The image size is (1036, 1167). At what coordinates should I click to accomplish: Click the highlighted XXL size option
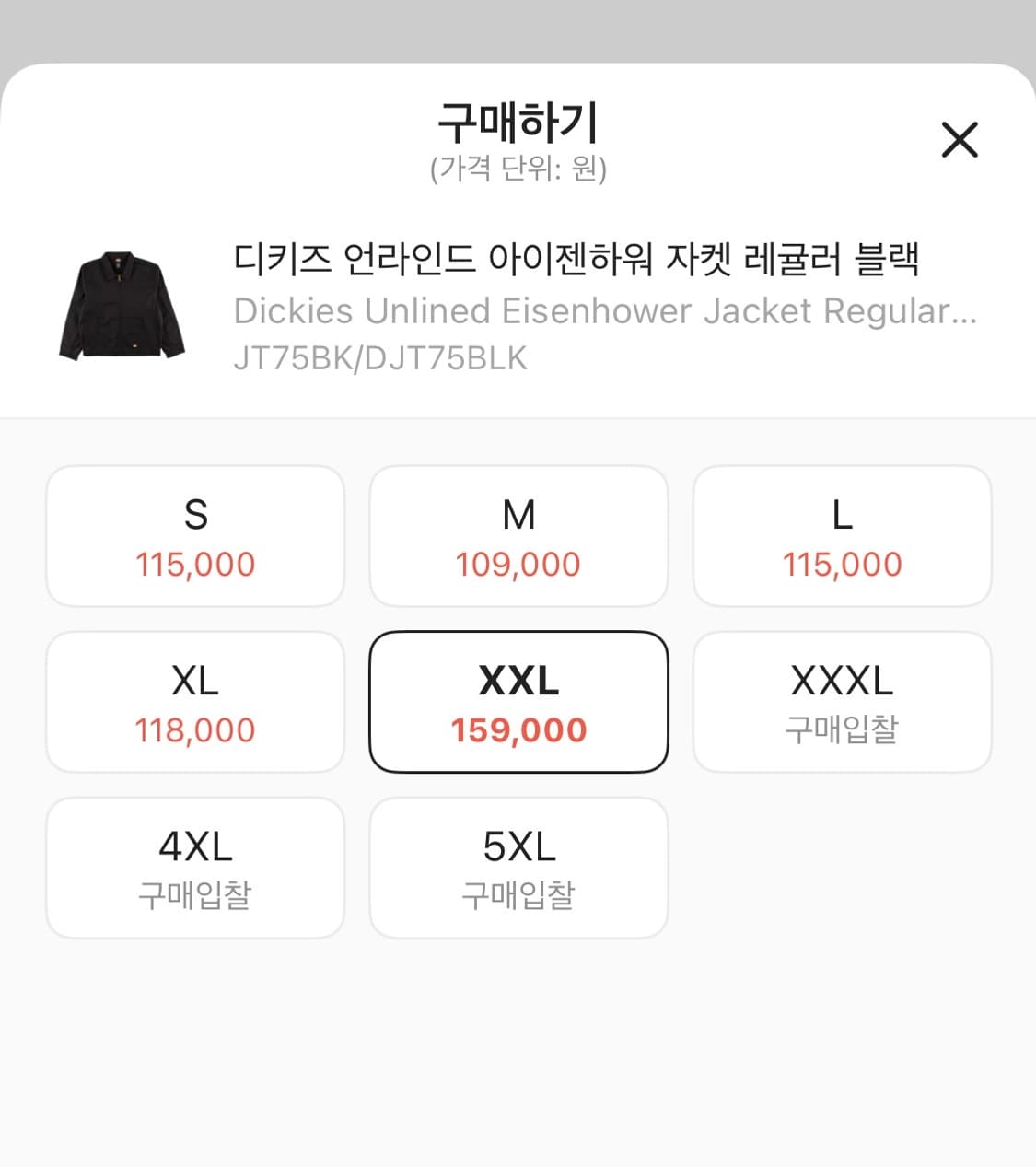(518, 702)
